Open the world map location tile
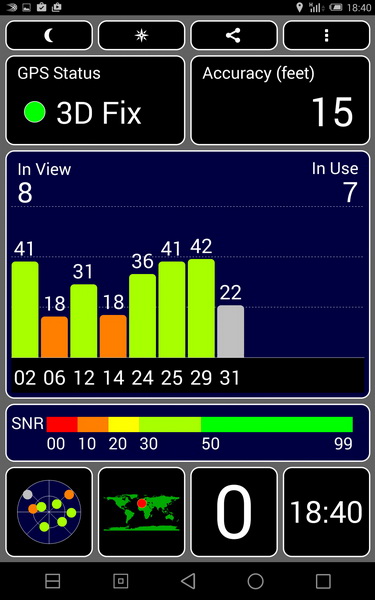 coord(142,512)
